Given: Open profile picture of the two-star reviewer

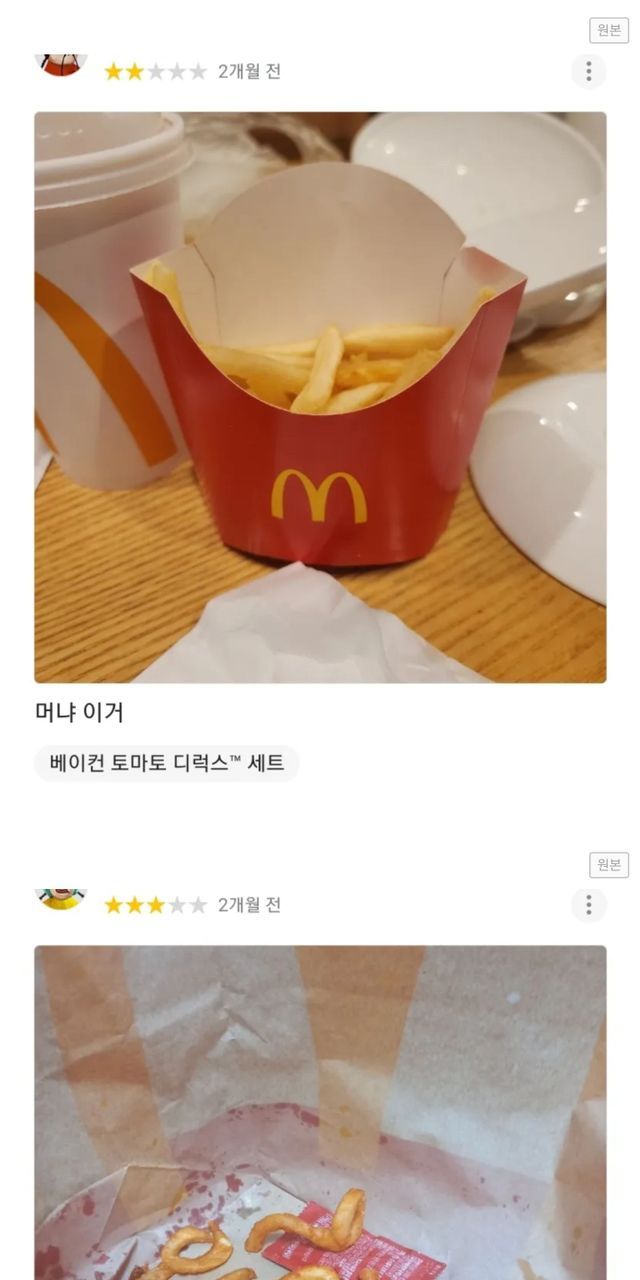Looking at the screenshot, I should pyautogui.click(x=61, y=65).
